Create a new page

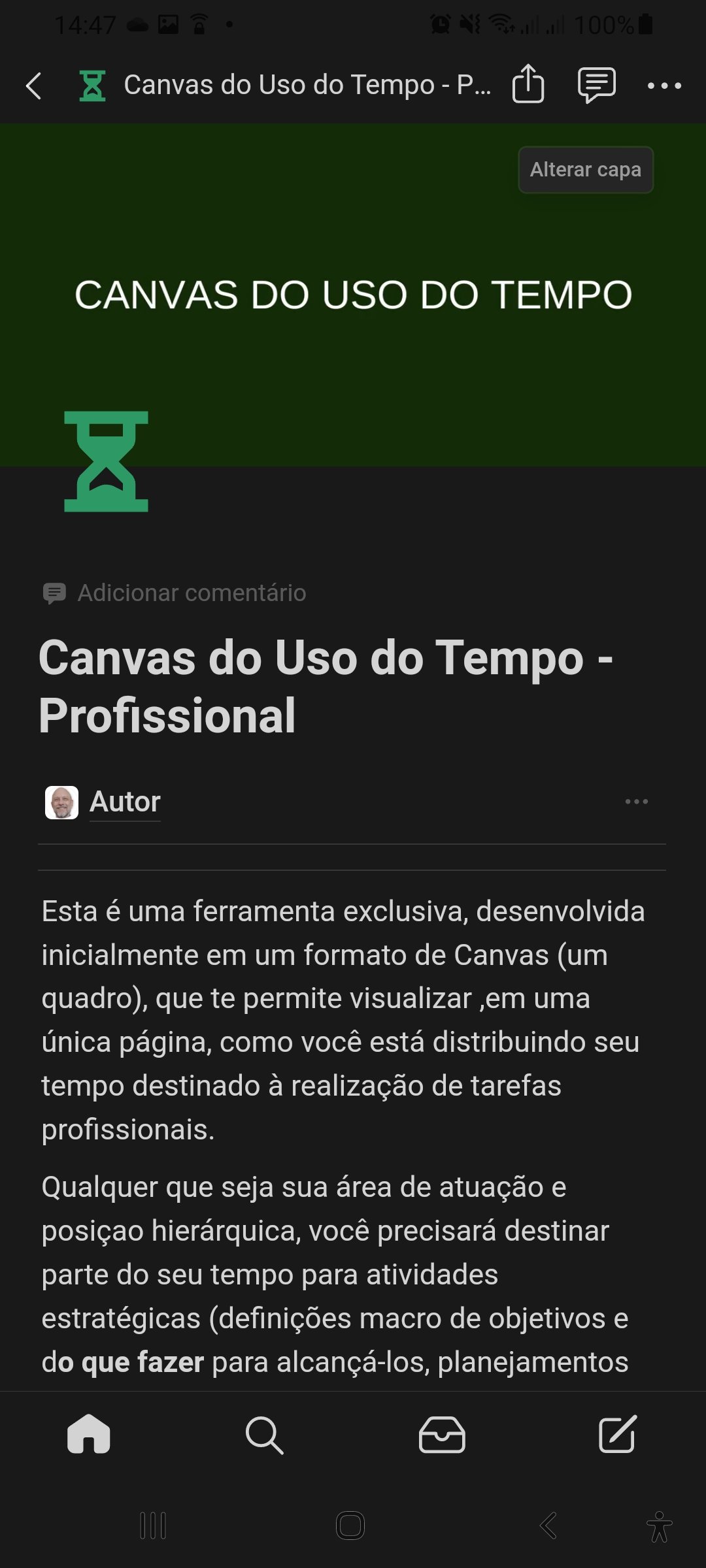click(x=618, y=1435)
